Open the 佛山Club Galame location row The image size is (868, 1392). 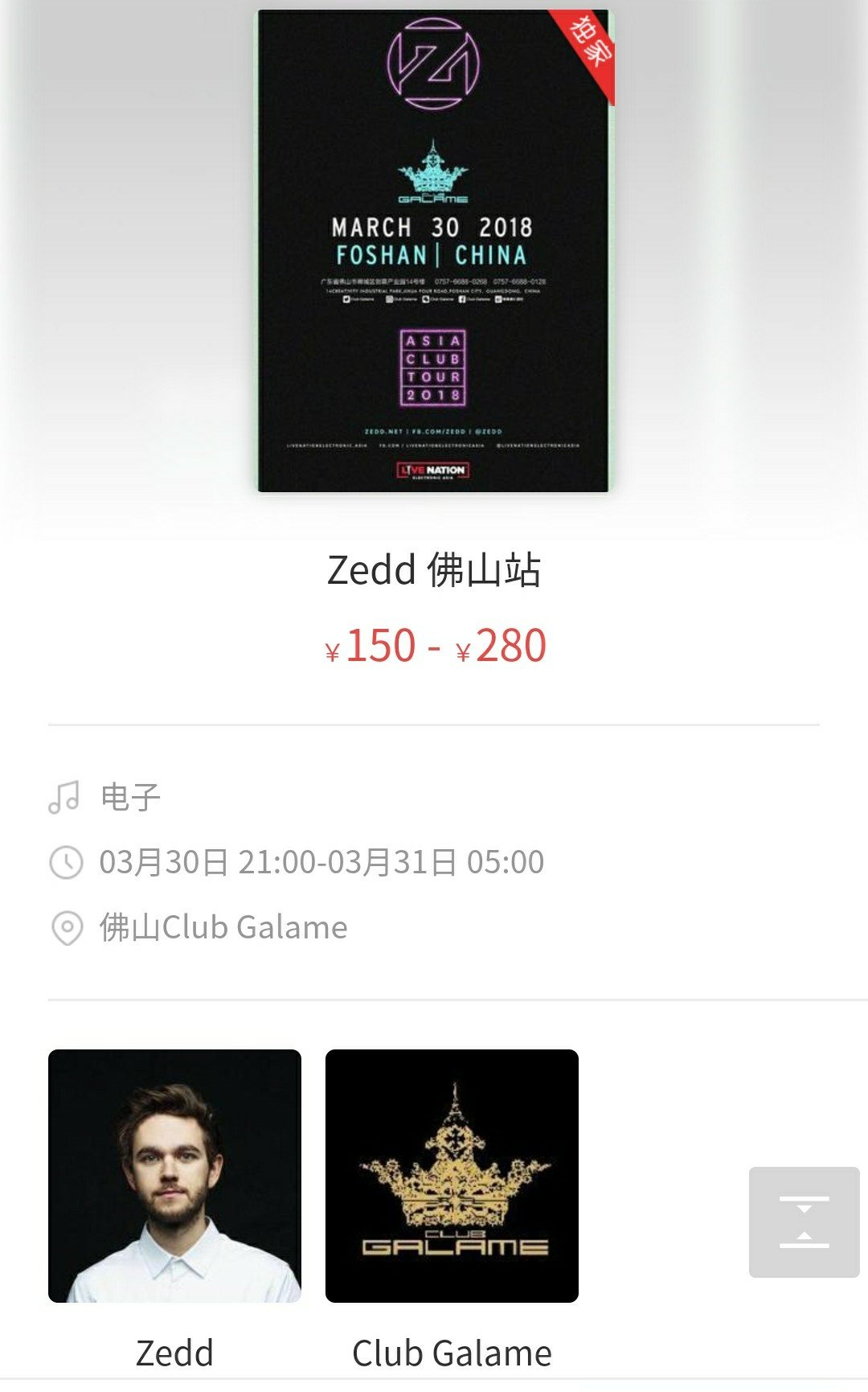pyautogui.click(x=434, y=927)
